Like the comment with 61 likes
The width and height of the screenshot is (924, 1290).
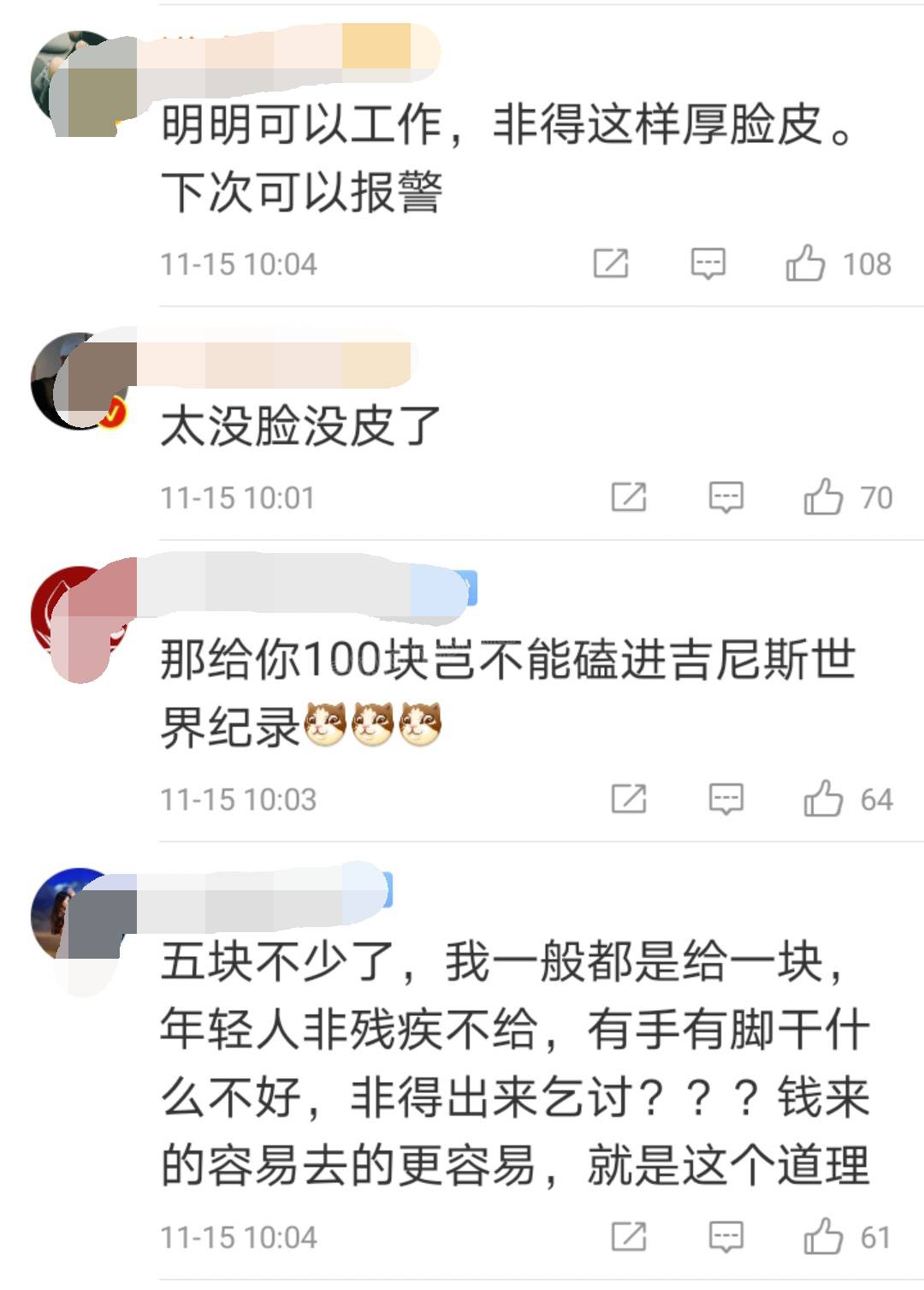click(823, 1237)
